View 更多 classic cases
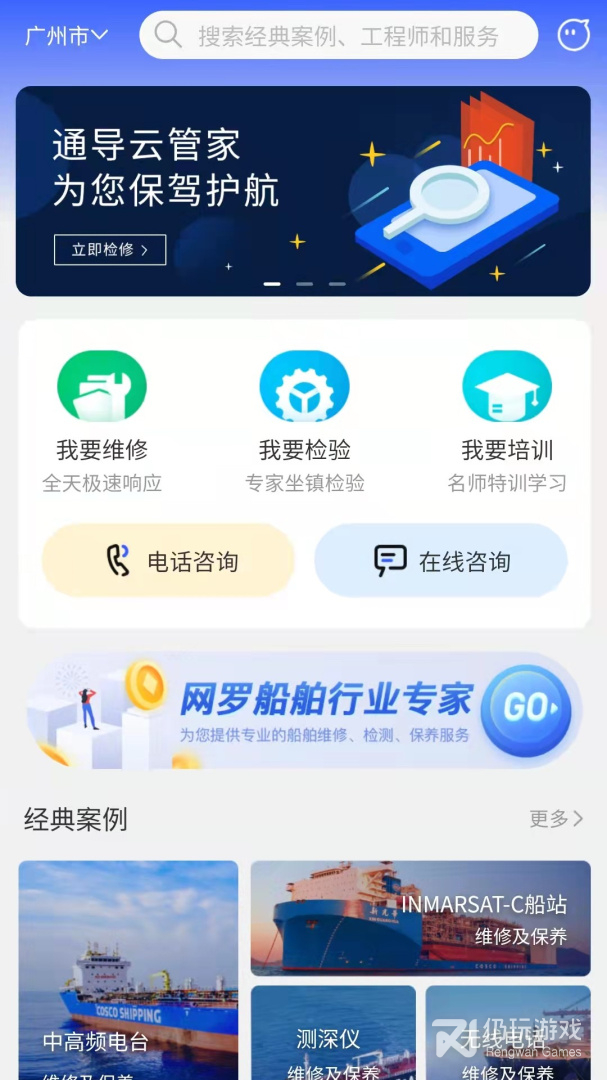 (x=556, y=819)
